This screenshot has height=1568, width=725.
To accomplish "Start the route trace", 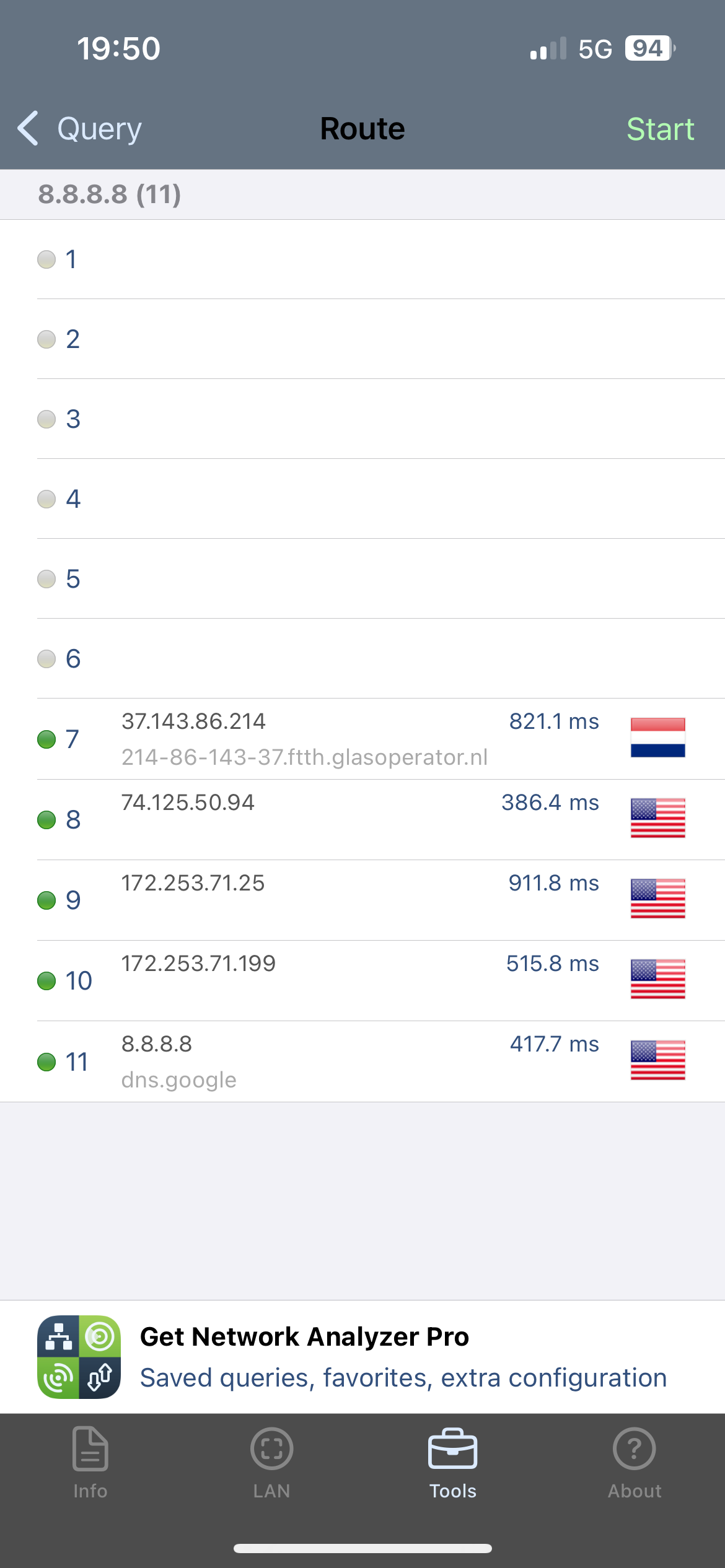I will tap(660, 129).
